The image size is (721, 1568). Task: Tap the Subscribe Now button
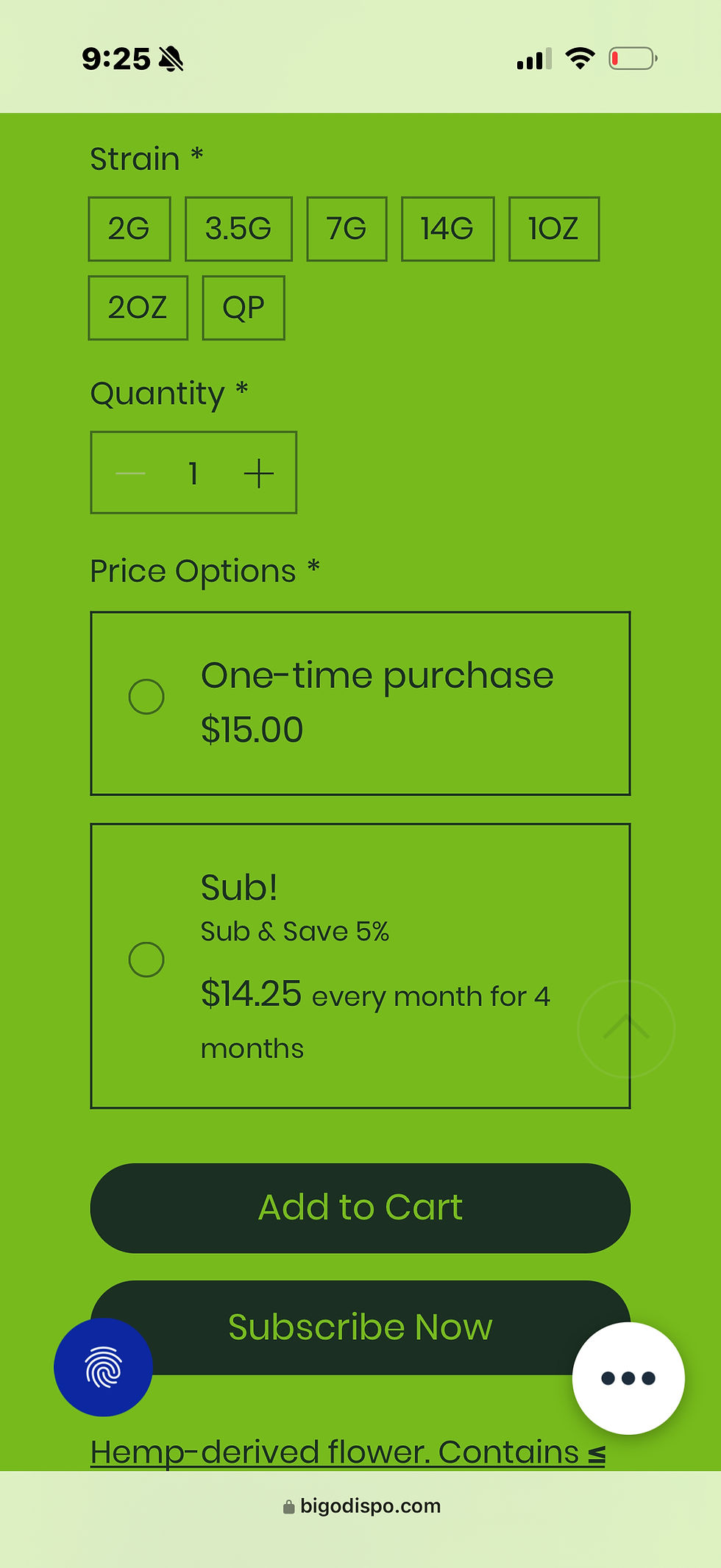(360, 1327)
